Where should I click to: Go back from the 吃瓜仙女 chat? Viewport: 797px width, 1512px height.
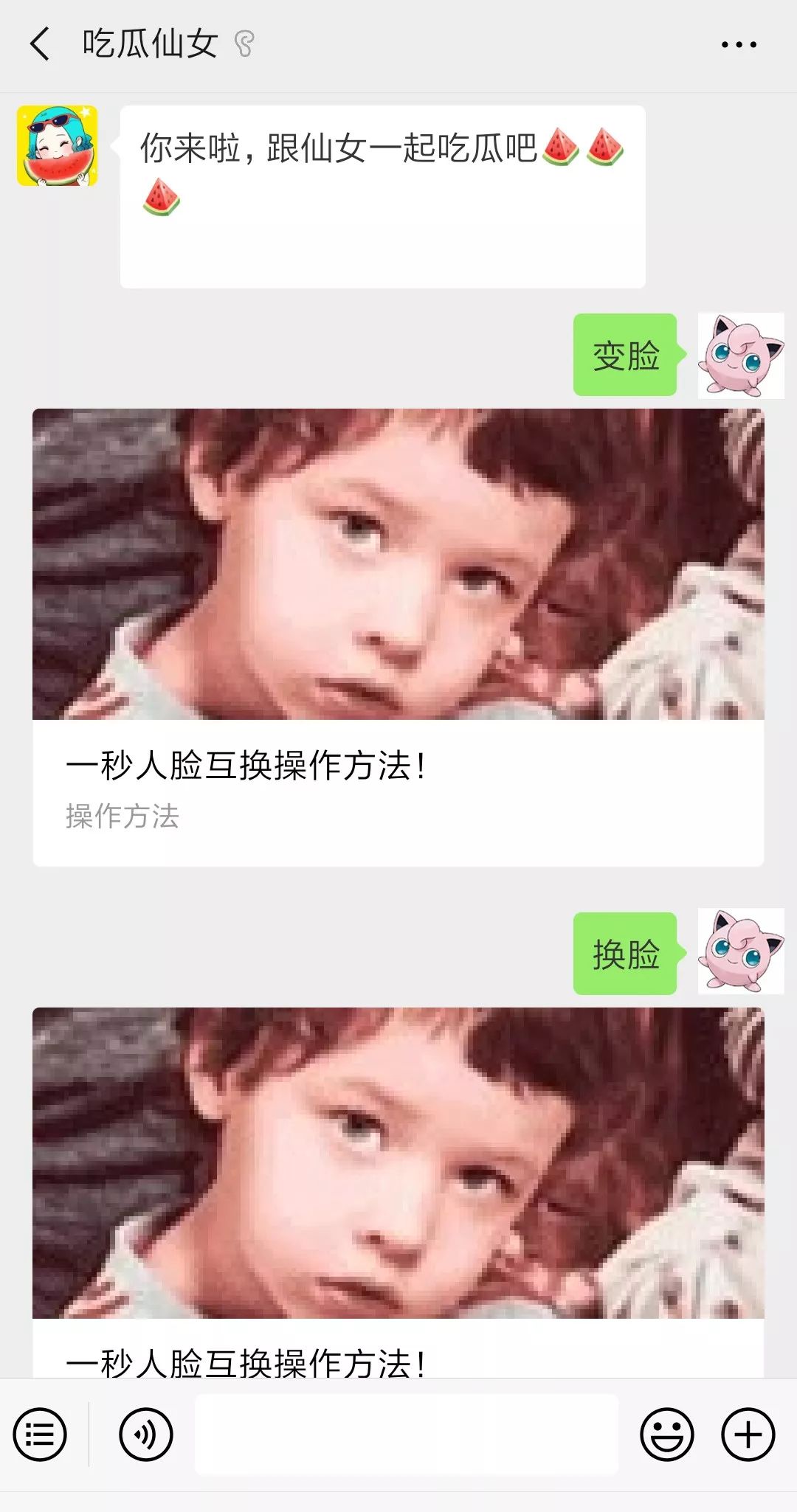pos(41,44)
